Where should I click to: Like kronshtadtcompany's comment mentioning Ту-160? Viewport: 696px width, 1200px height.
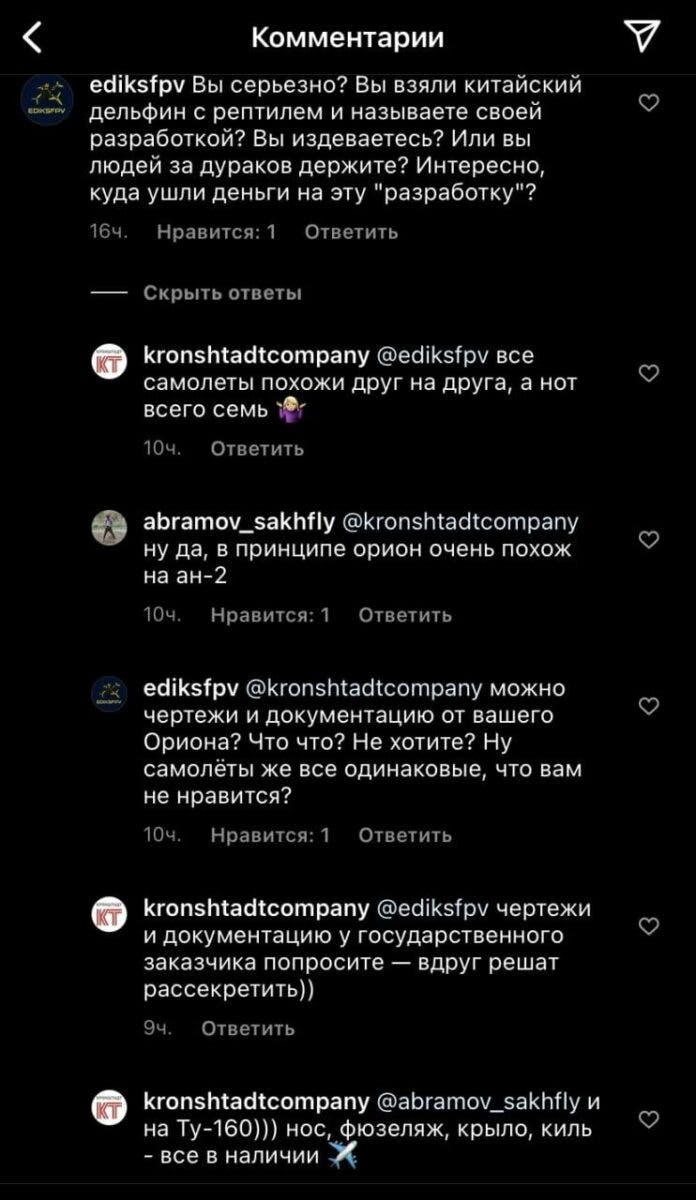(x=648, y=1120)
